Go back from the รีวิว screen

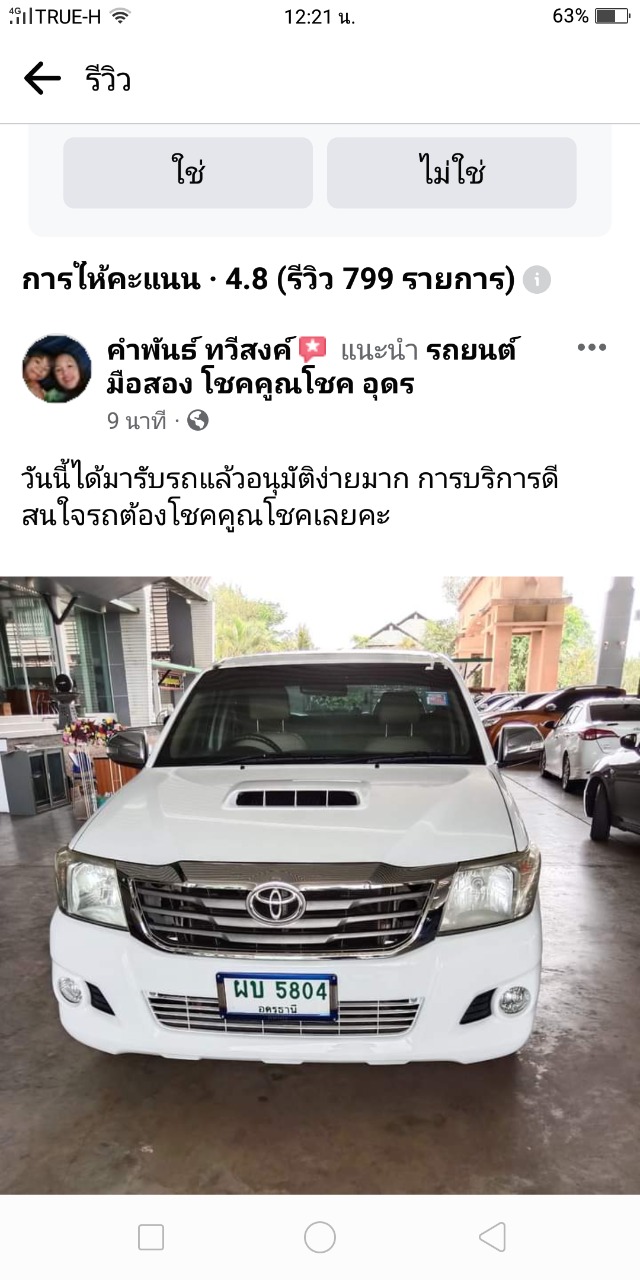[42, 78]
